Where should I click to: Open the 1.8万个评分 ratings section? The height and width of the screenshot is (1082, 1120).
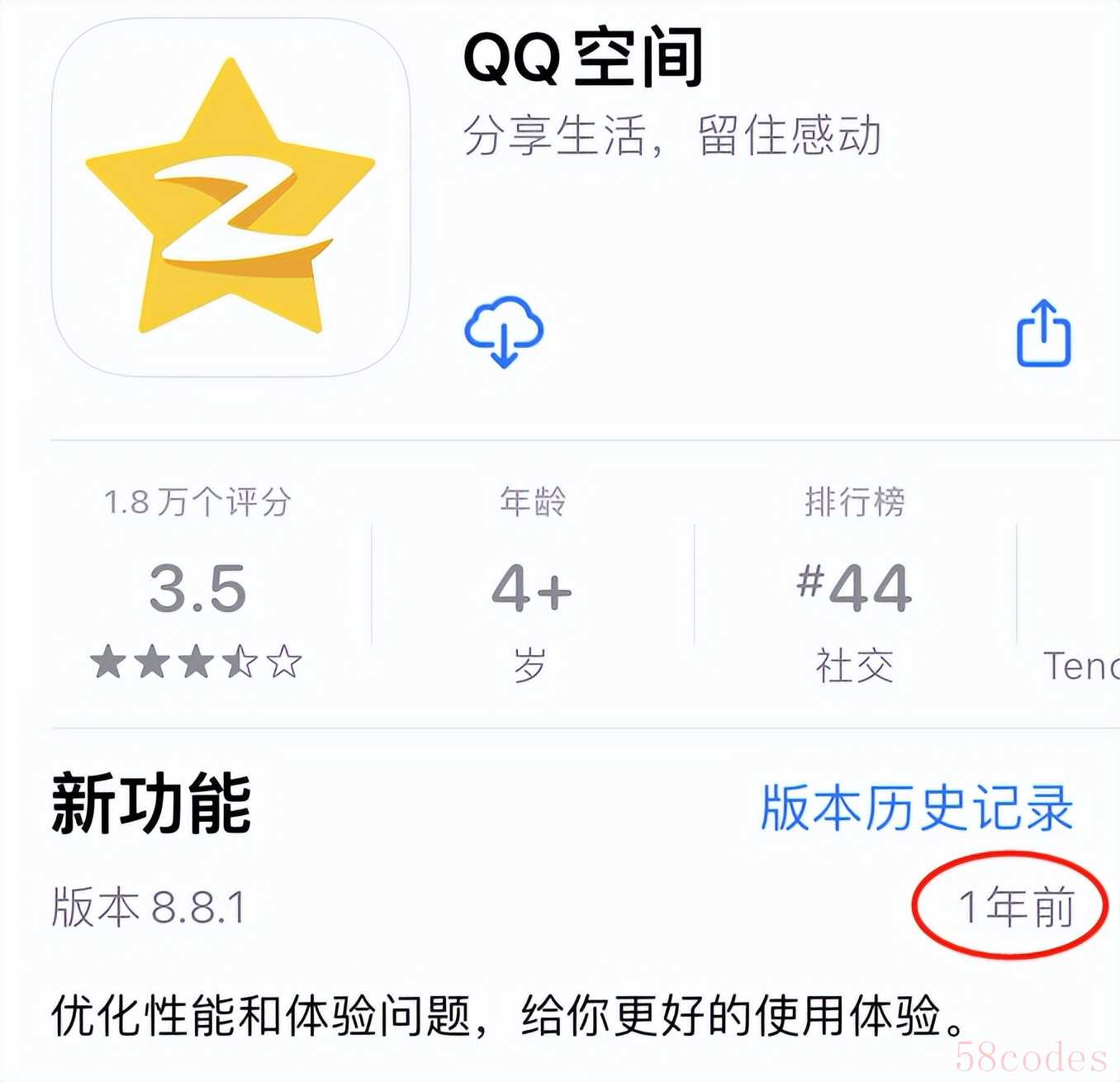[198, 586]
